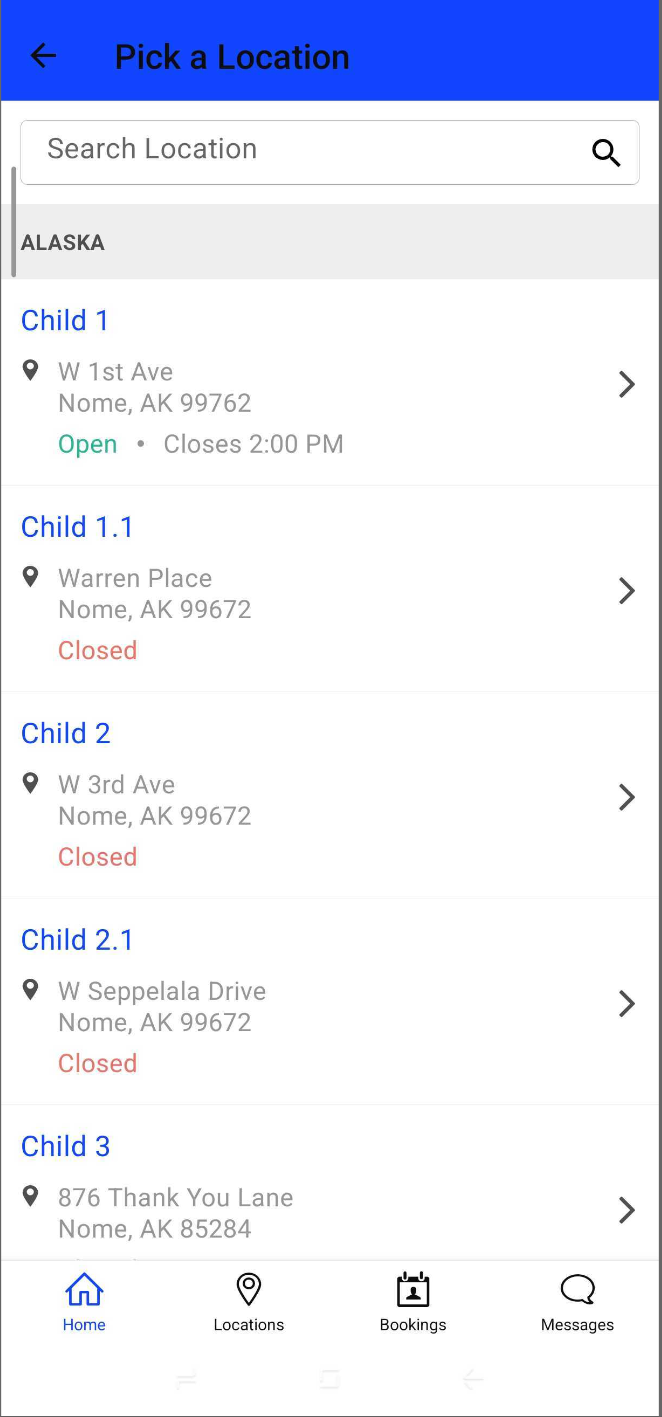View the Messages tab
662x1417 pixels.
click(x=577, y=1302)
